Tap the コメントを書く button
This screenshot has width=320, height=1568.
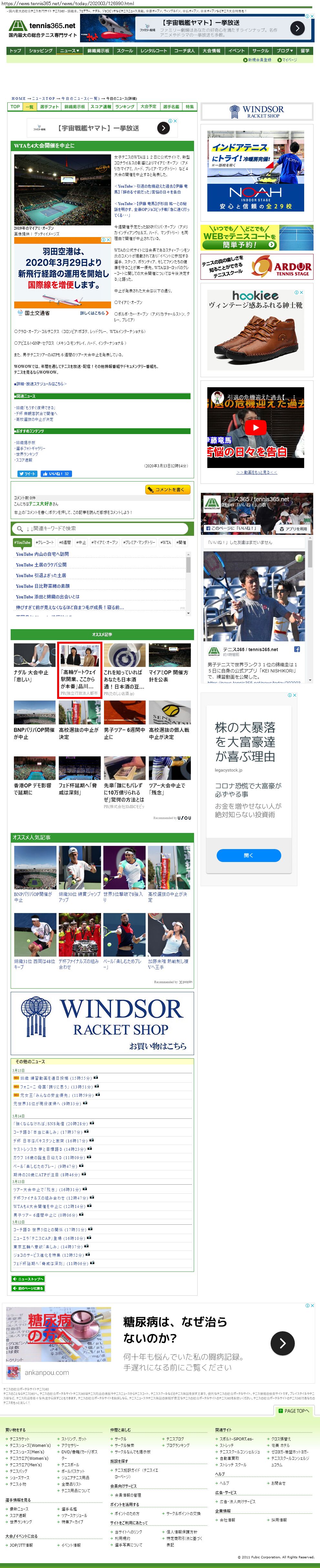pyautogui.click(x=168, y=489)
